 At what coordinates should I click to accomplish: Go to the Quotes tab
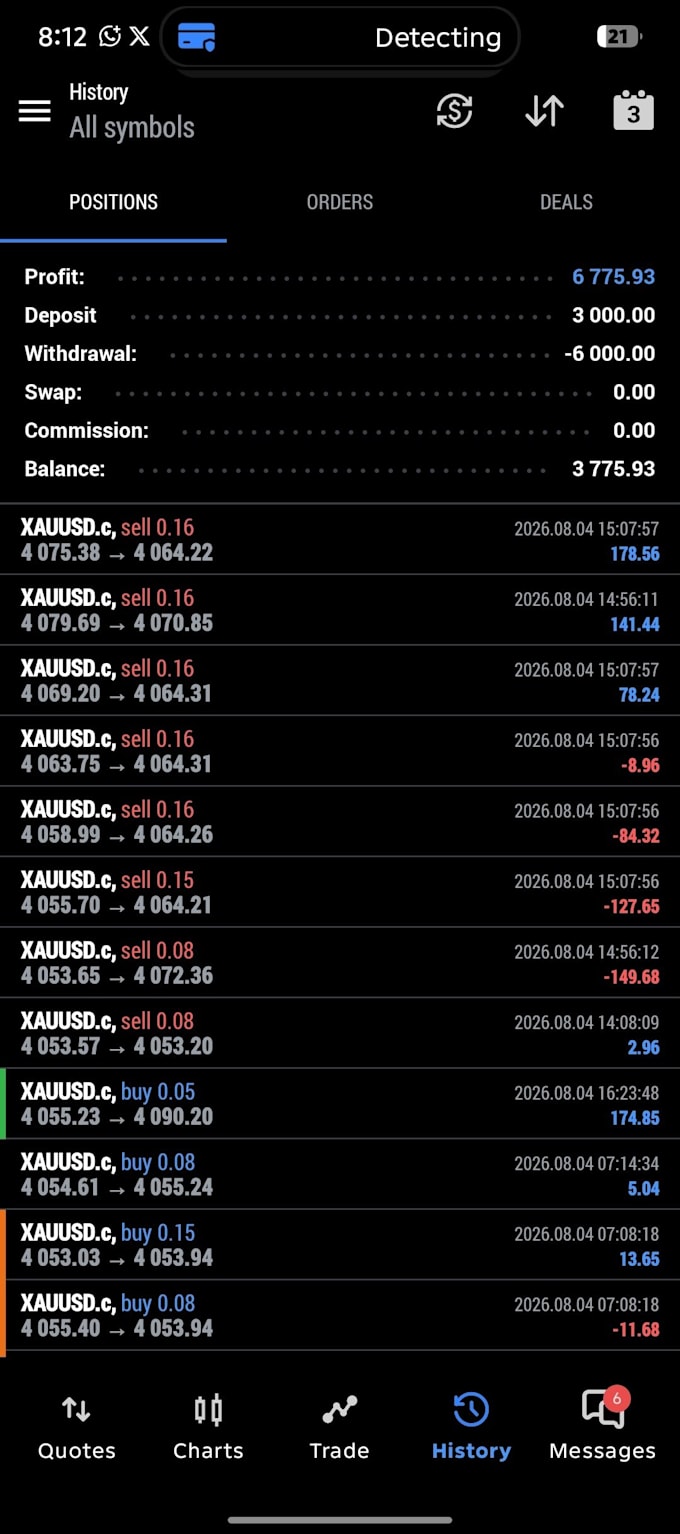76,1428
